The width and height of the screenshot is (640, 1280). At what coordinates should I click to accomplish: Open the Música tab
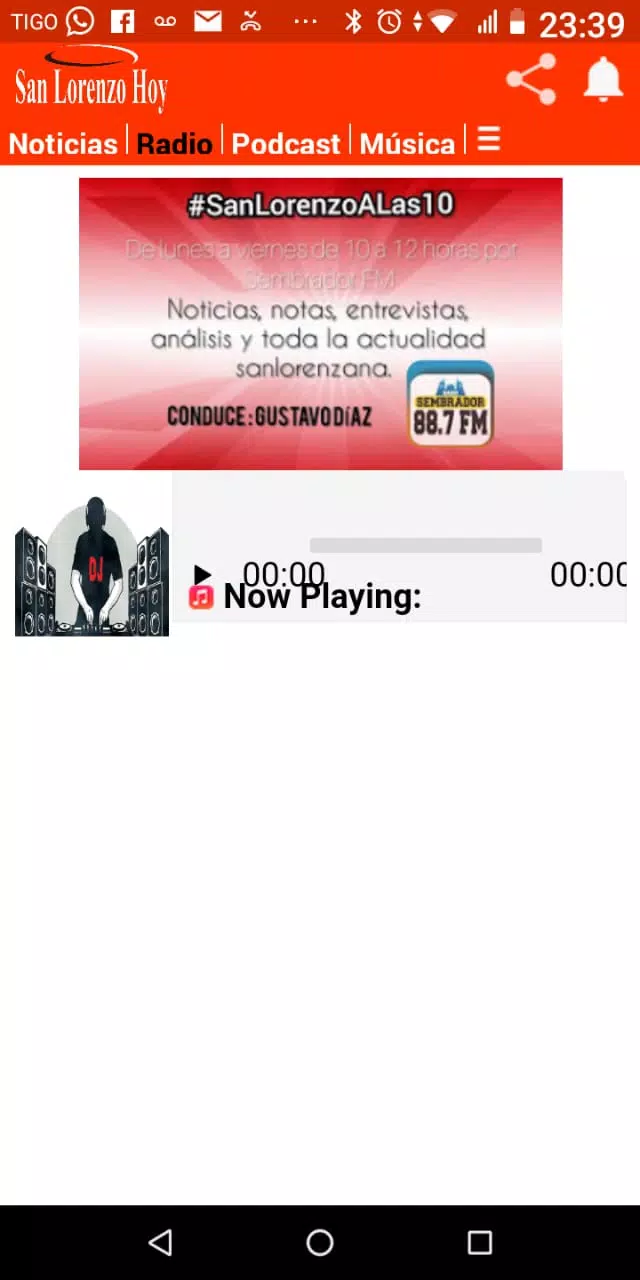click(x=408, y=144)
